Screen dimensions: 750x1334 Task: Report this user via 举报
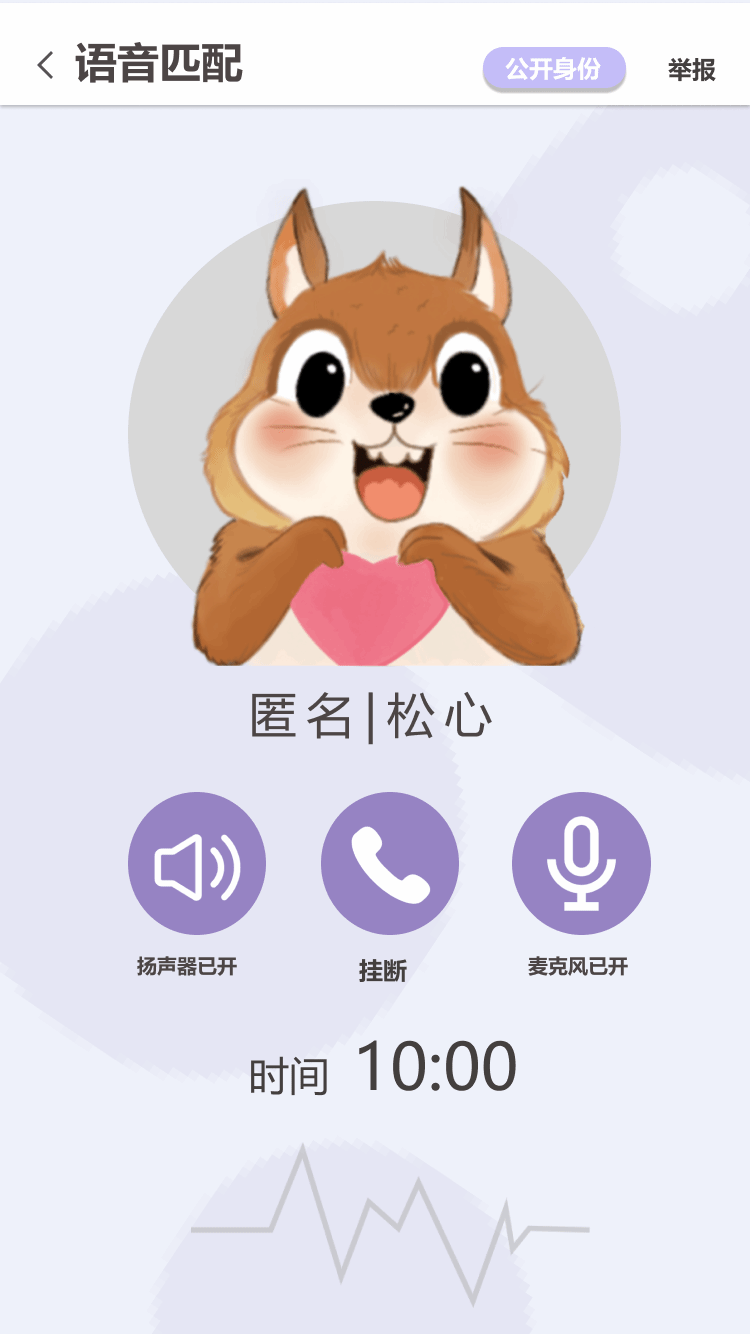point(692,70)
